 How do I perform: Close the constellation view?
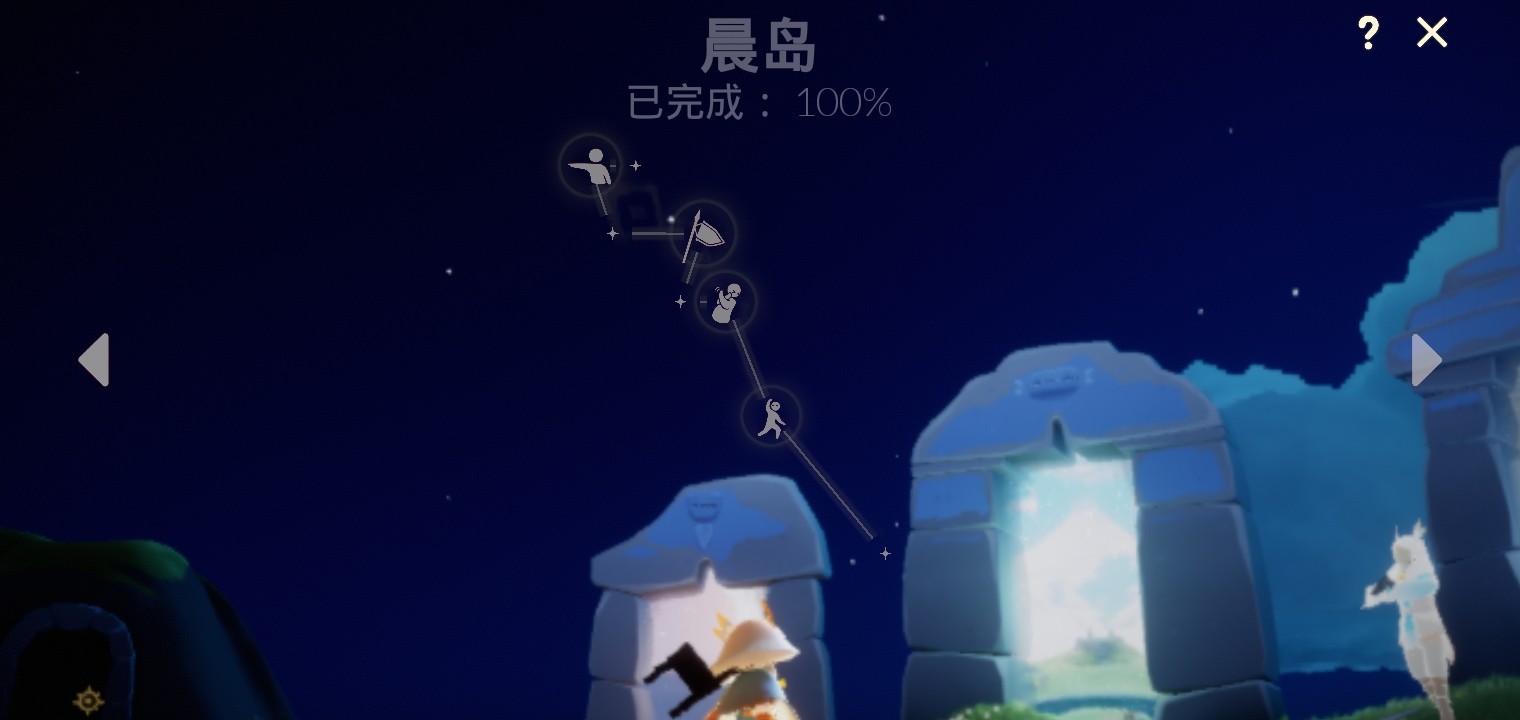click(1432, 33)
